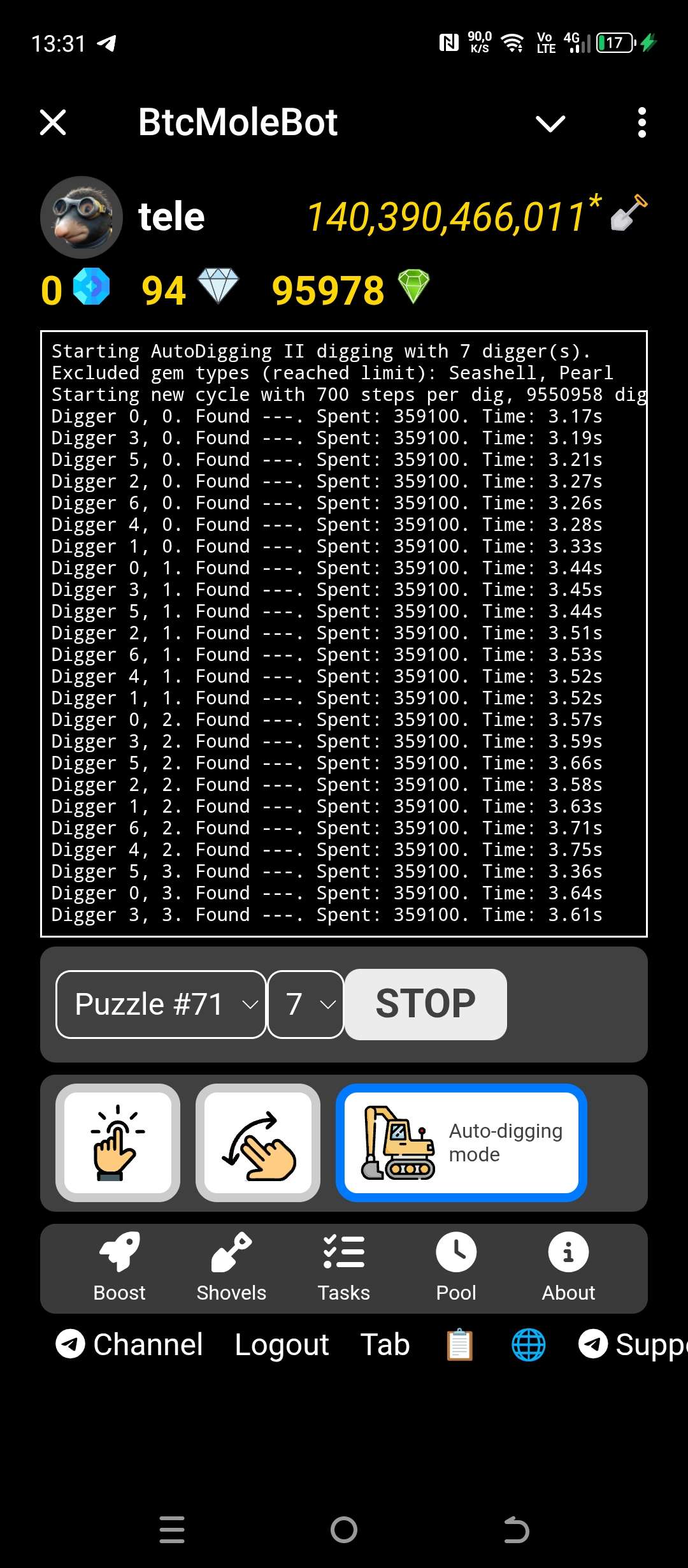Go back with the system back button
The height and width of the screenshot is (1568, 688).
[516, 1530]
